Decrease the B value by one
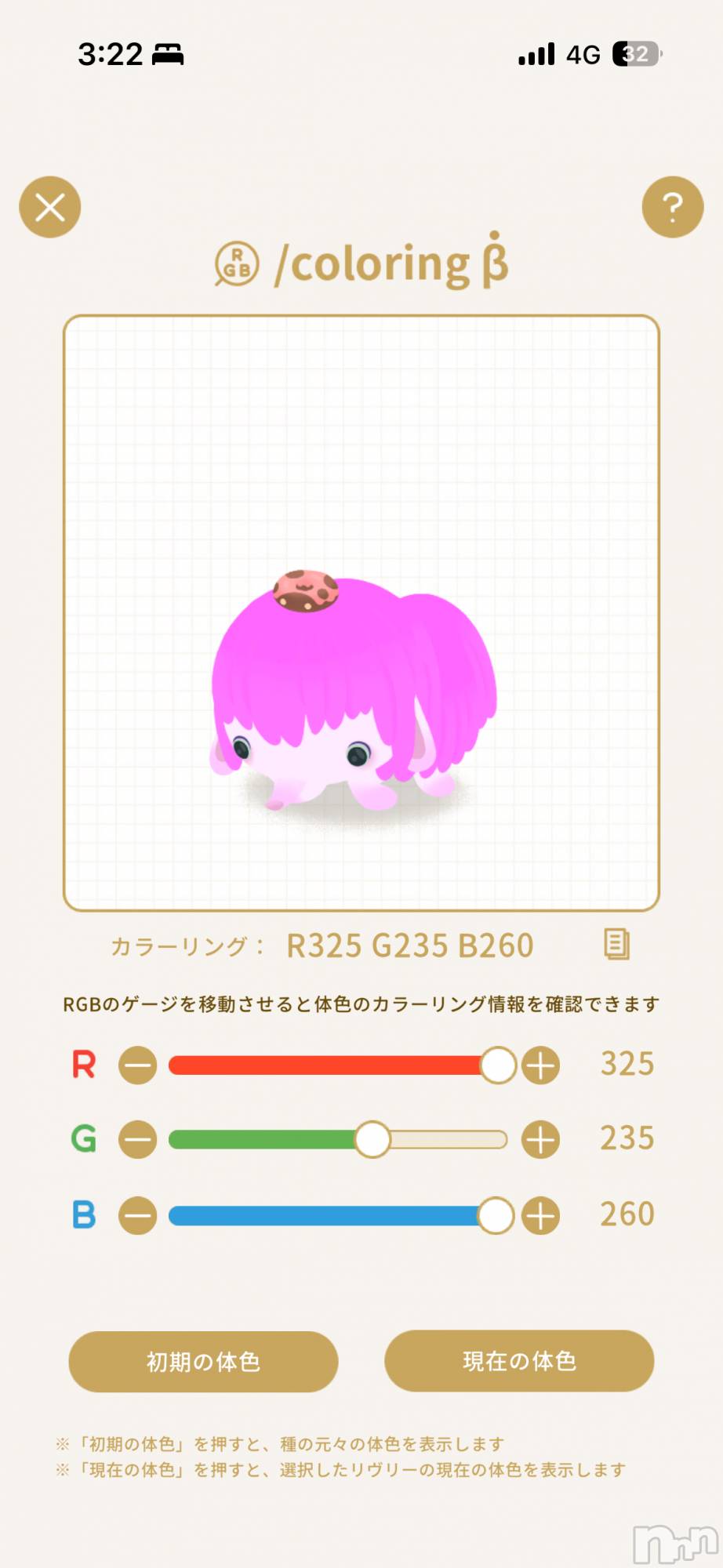The width and height of the screenshot is (723, 1568). click(138, 1216)
